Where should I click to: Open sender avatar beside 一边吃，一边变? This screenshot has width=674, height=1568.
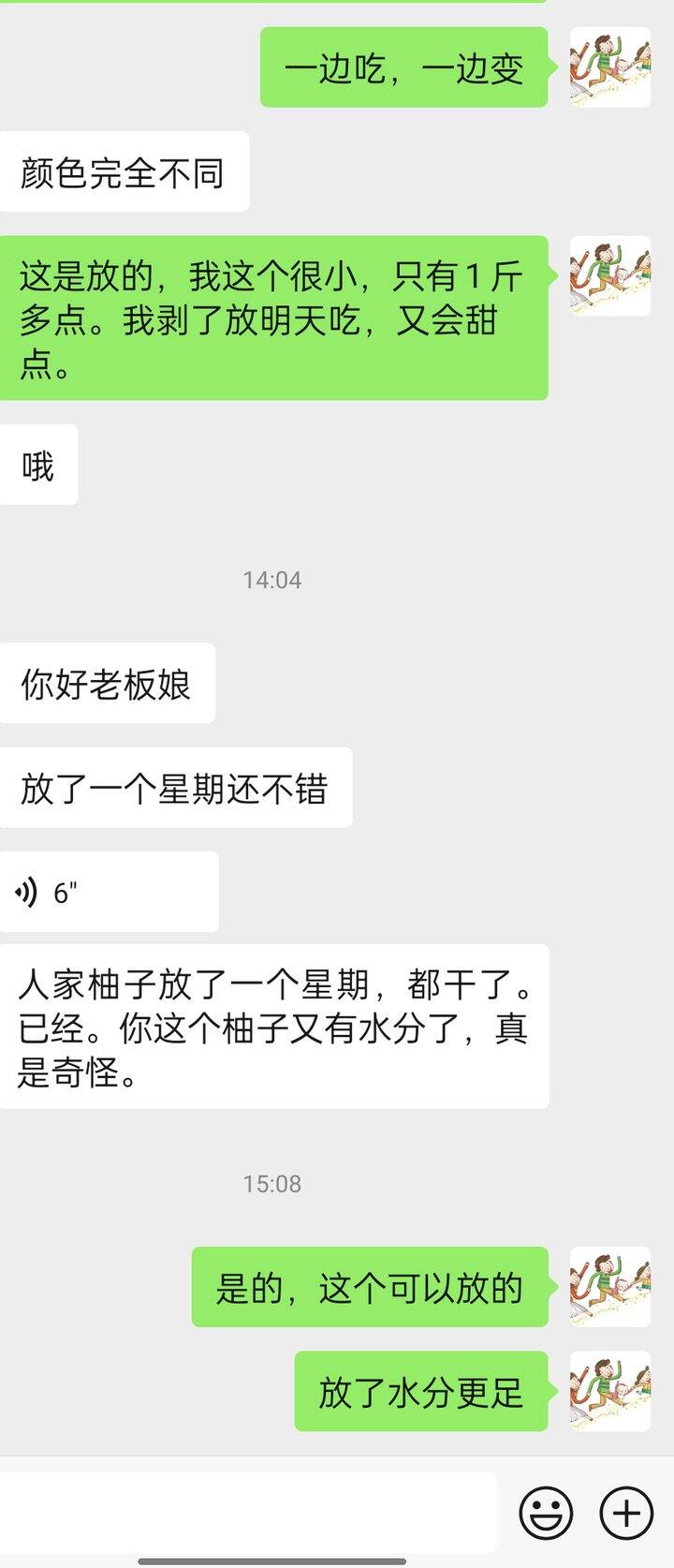point(610,67)
